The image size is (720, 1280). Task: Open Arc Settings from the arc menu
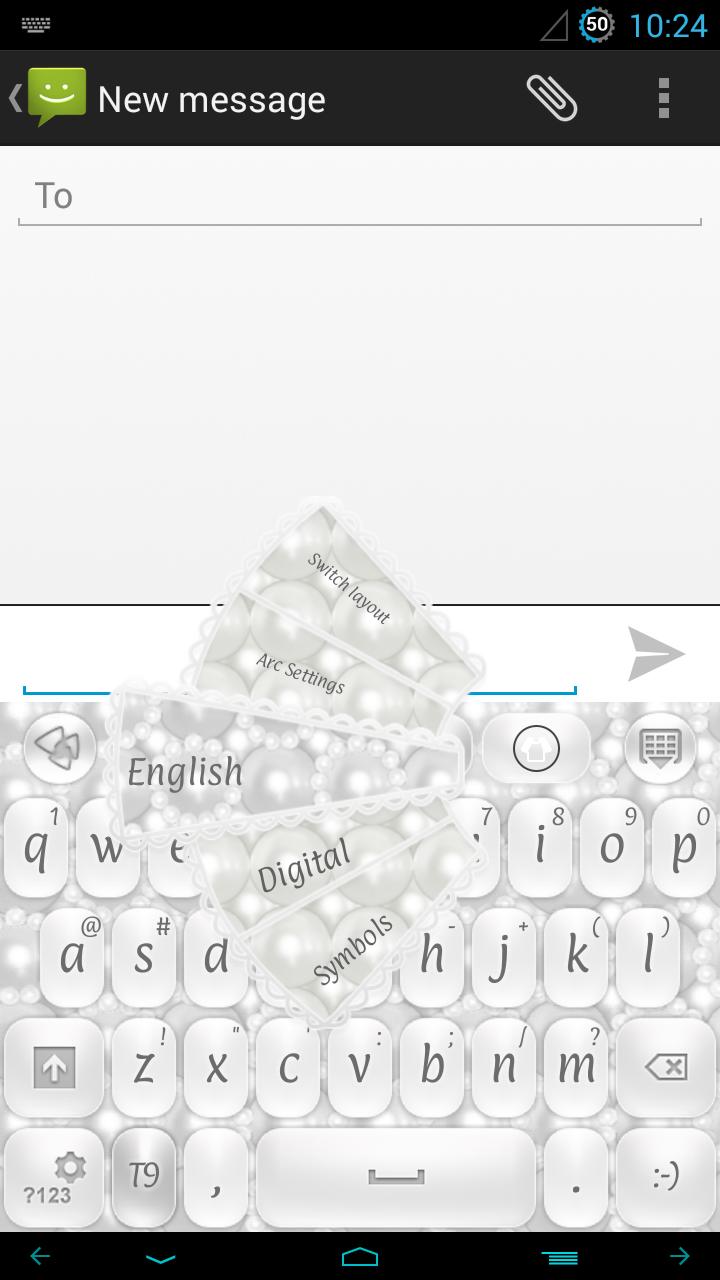(300, 674)
